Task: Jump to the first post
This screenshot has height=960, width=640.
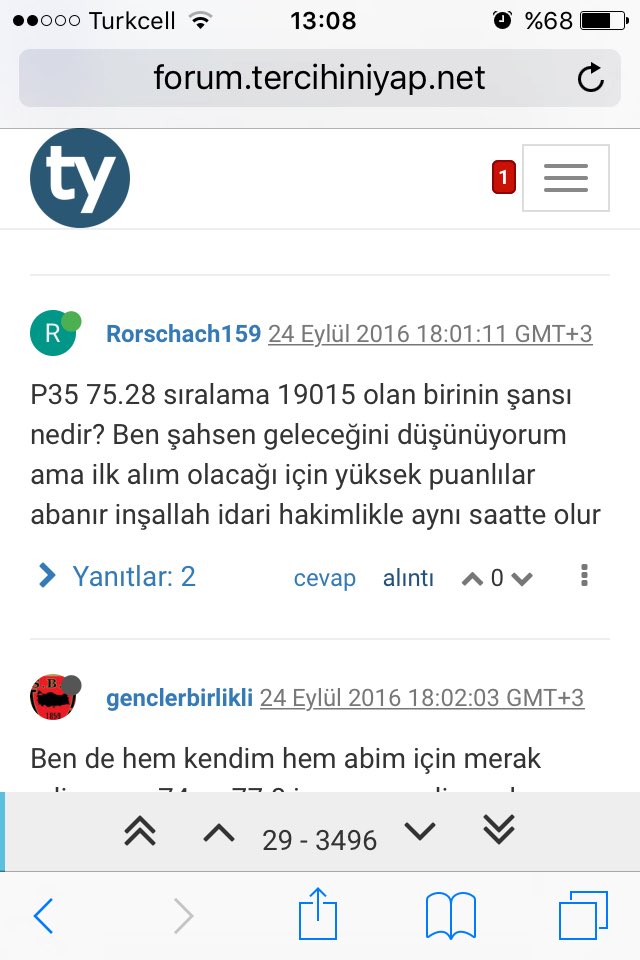Action: (140, 831)
